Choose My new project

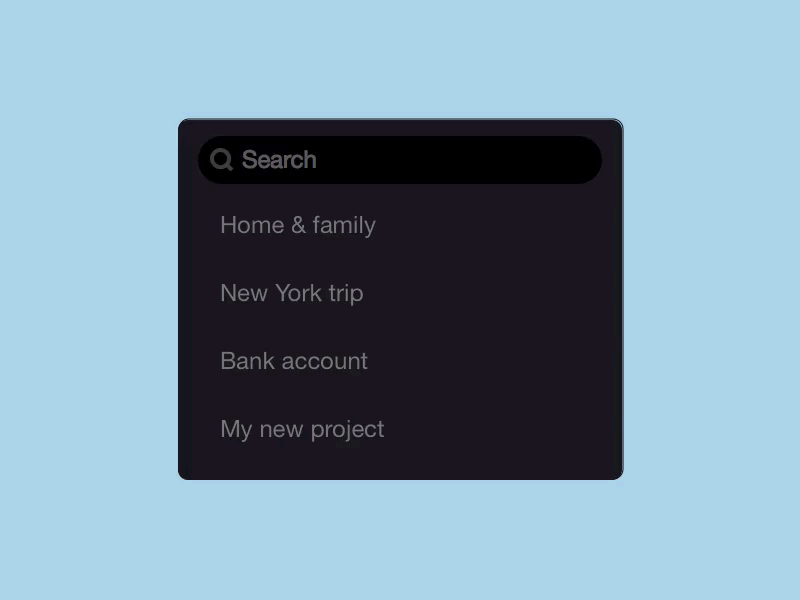click(302, 429)
